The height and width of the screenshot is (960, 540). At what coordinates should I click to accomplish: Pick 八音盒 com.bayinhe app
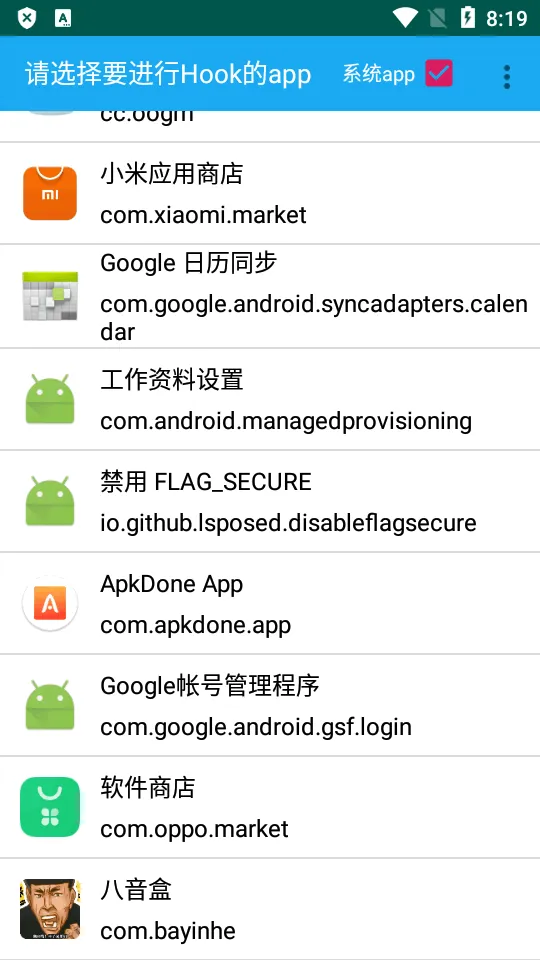(270, 909)
